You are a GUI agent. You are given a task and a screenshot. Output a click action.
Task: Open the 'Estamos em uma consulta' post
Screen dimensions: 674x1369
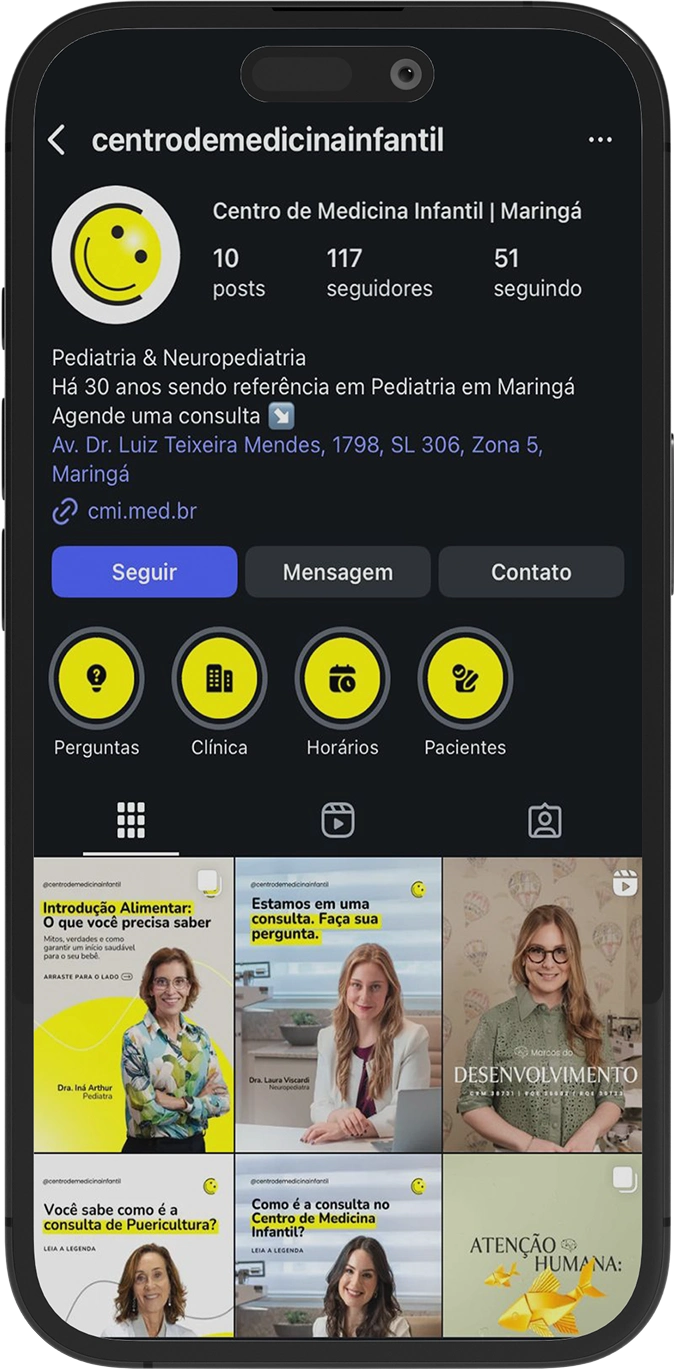[338, 1005]
